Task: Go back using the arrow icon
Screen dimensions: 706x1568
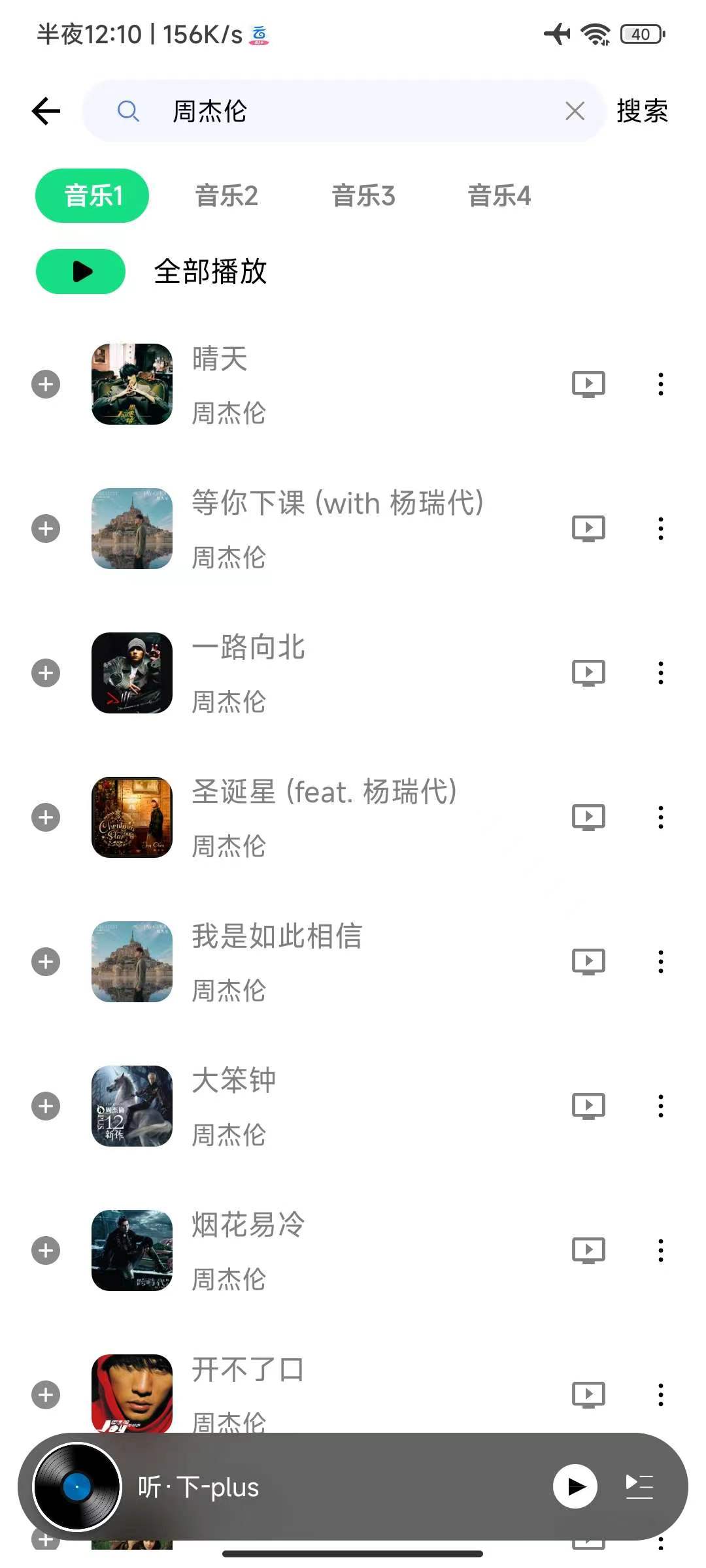Action: click(46, 111)
